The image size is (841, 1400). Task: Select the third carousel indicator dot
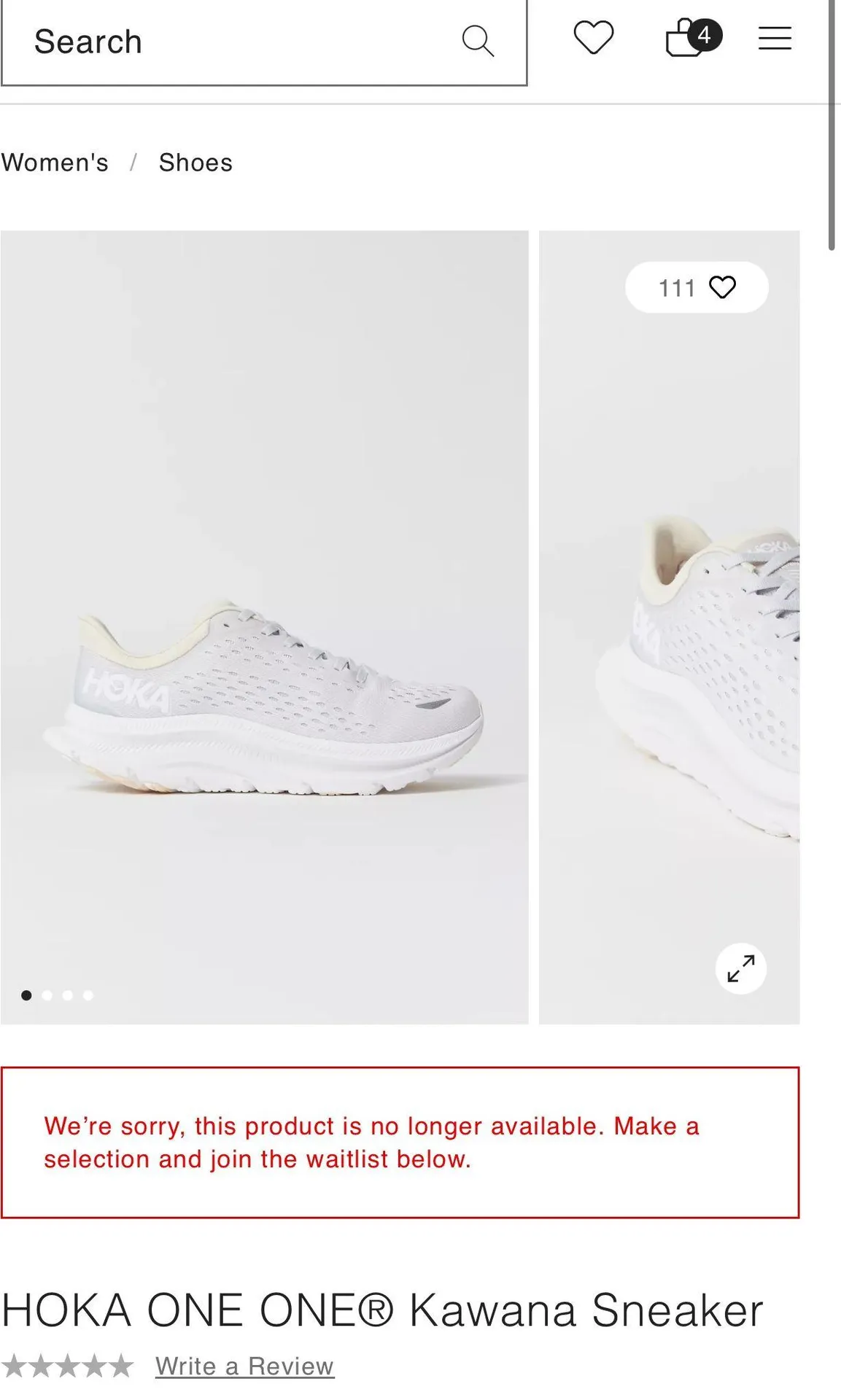point(68,995)
